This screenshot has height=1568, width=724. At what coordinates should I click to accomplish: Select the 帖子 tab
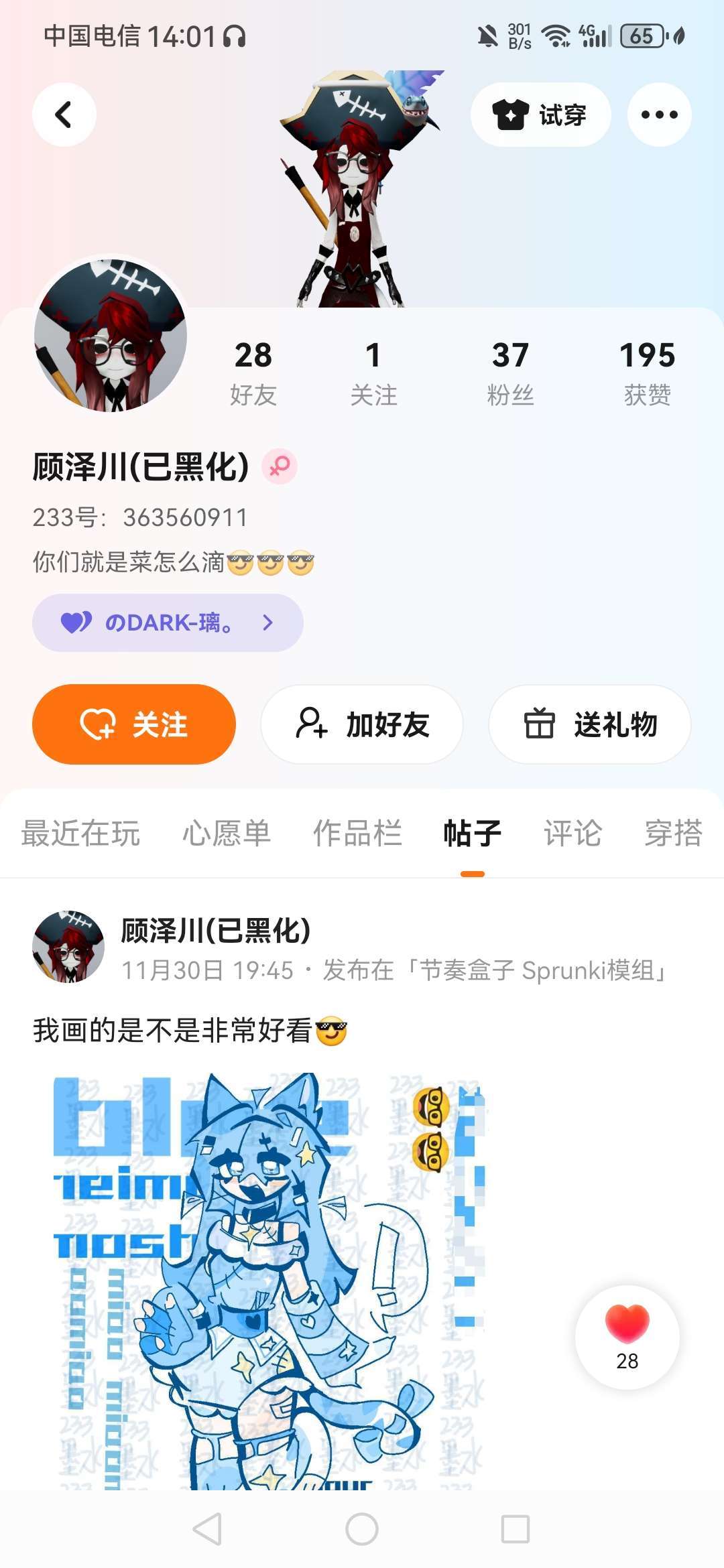click(x=472, y=834)
